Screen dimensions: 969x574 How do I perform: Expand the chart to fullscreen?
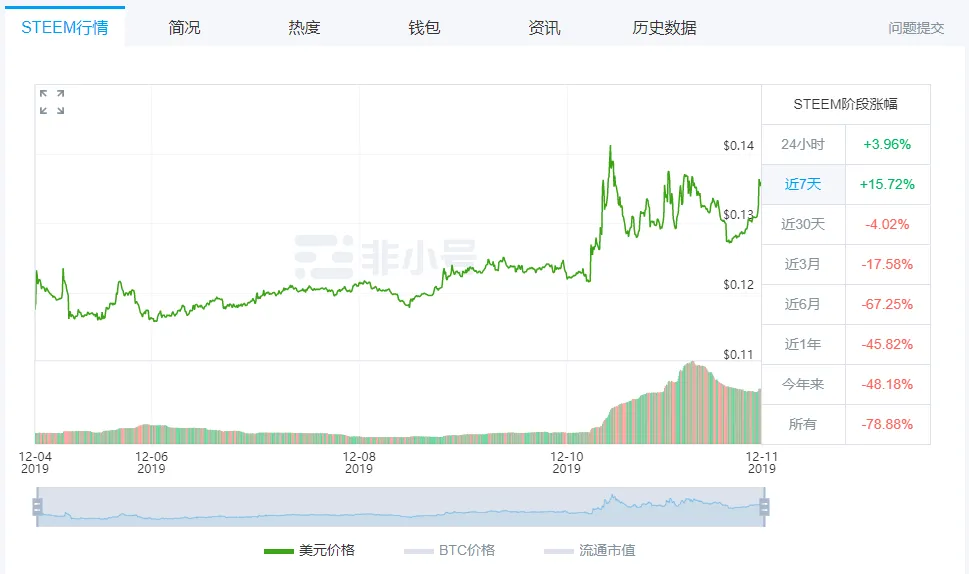52,101
